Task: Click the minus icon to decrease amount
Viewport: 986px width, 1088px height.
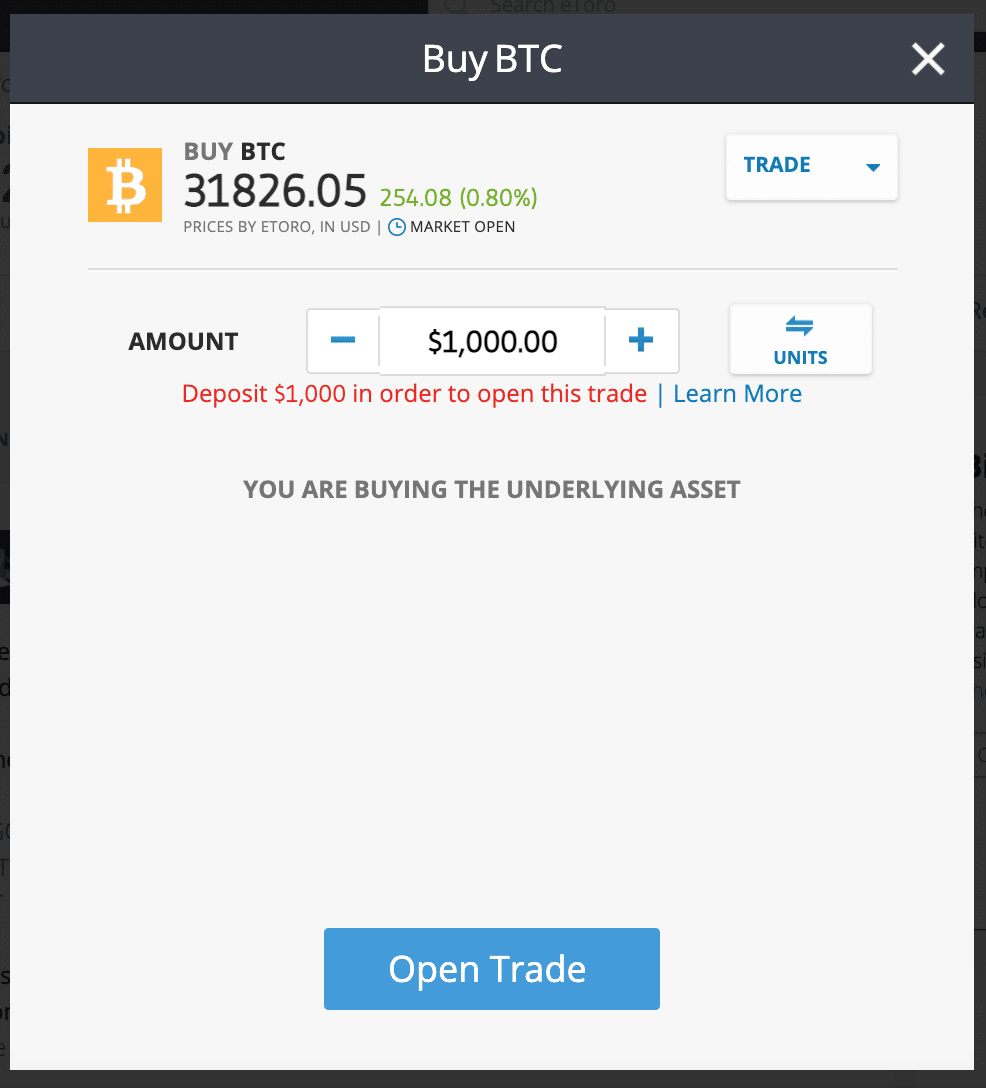Action: pyautogui.click(x=343, y=341)
